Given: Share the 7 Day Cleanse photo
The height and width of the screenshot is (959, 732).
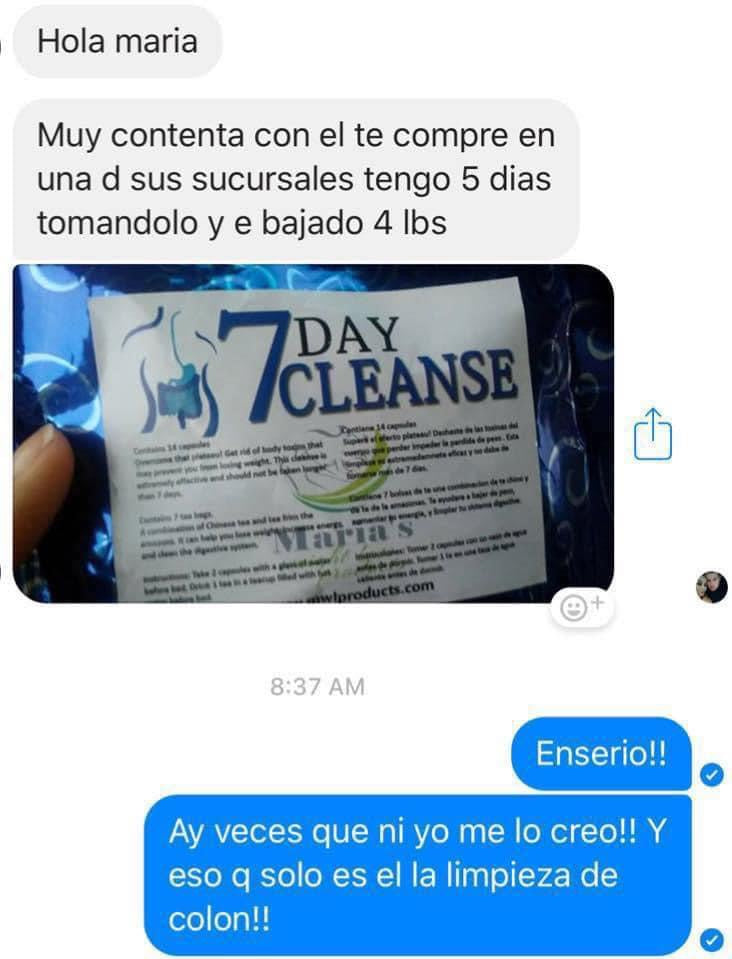Looking at the screenshot, I should click(653, 433).
